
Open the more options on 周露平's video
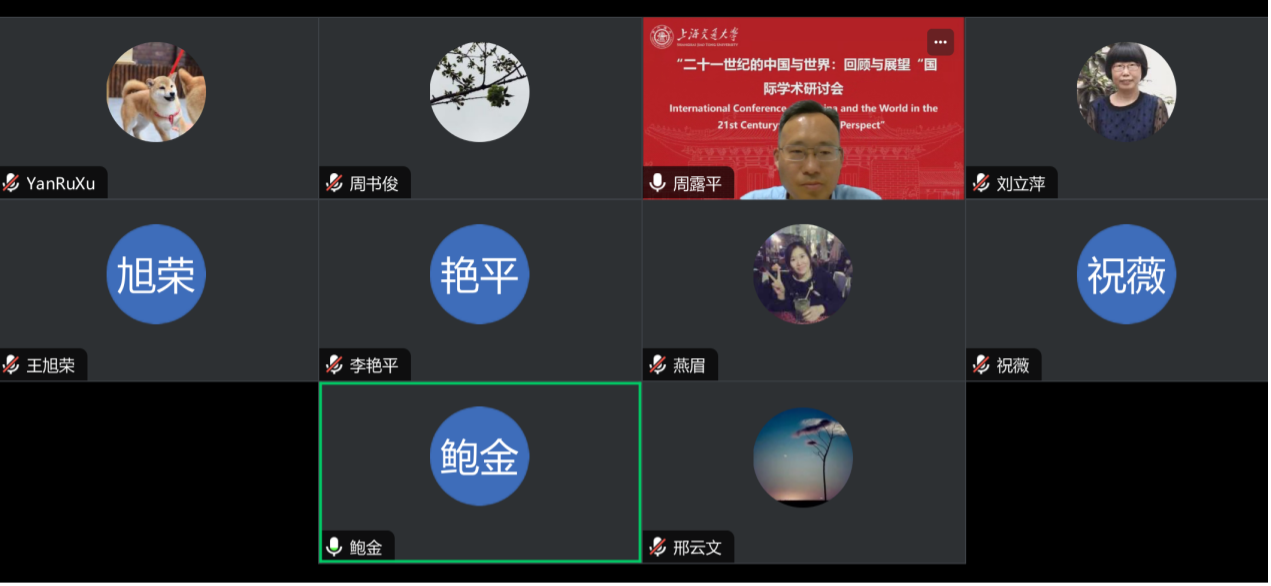(939, 42)
